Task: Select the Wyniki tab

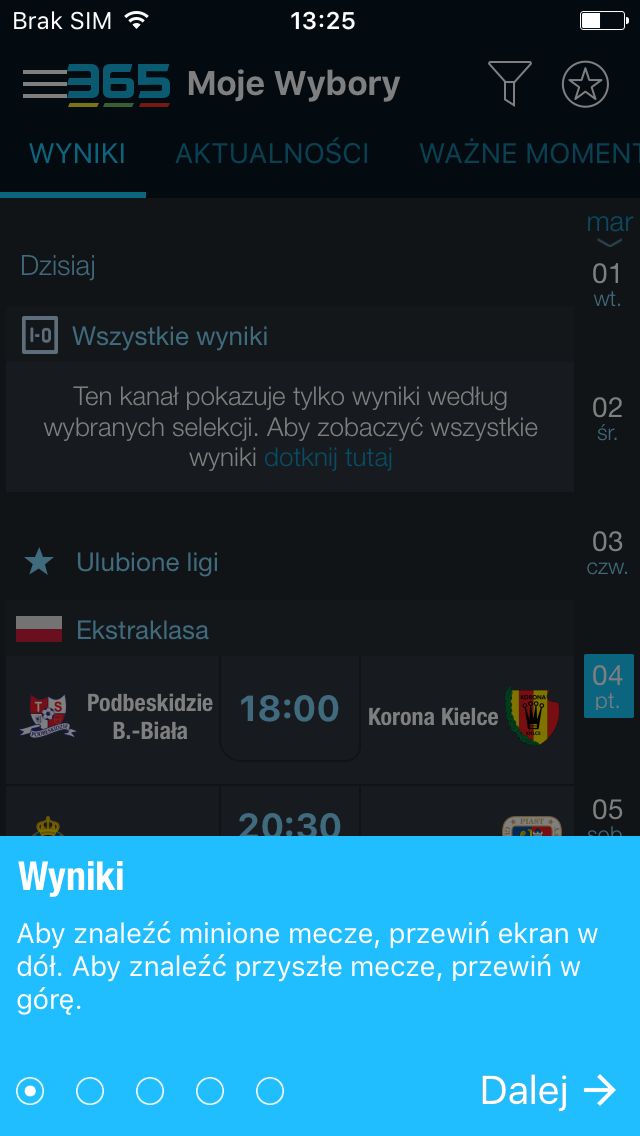Action: [x=77, y=154]
